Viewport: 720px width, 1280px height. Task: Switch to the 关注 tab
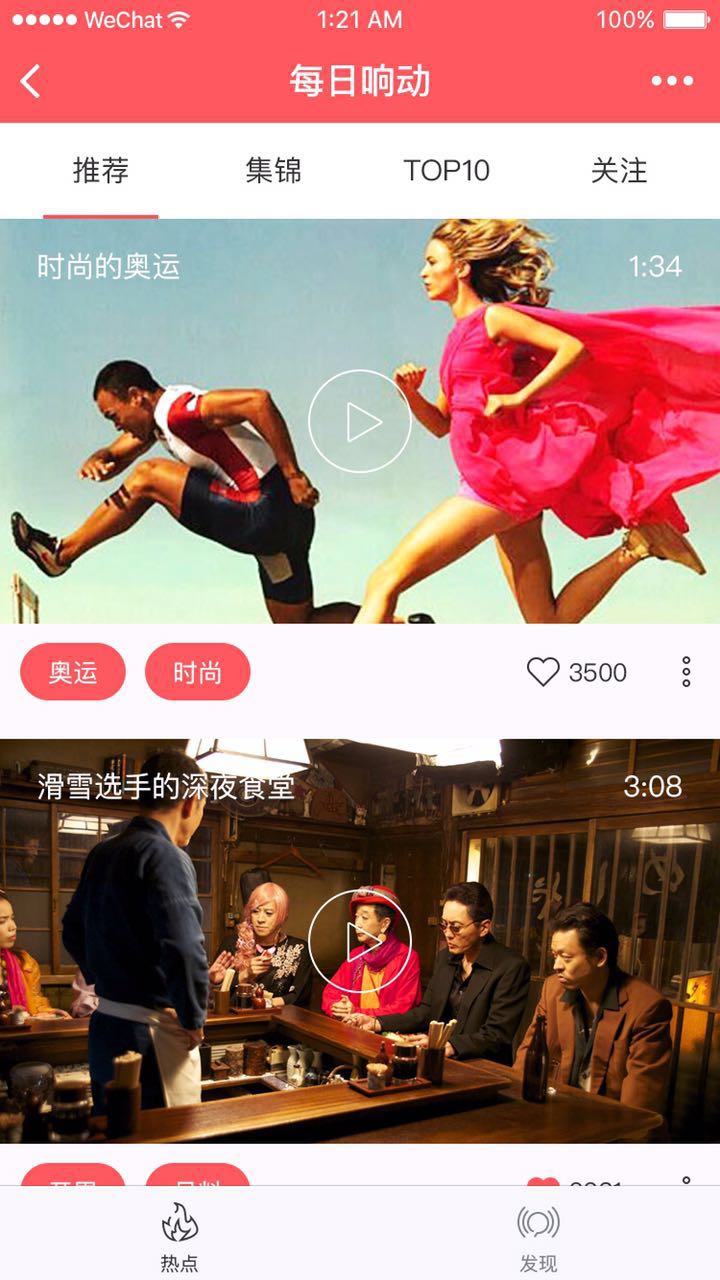(x=619, y=171)
